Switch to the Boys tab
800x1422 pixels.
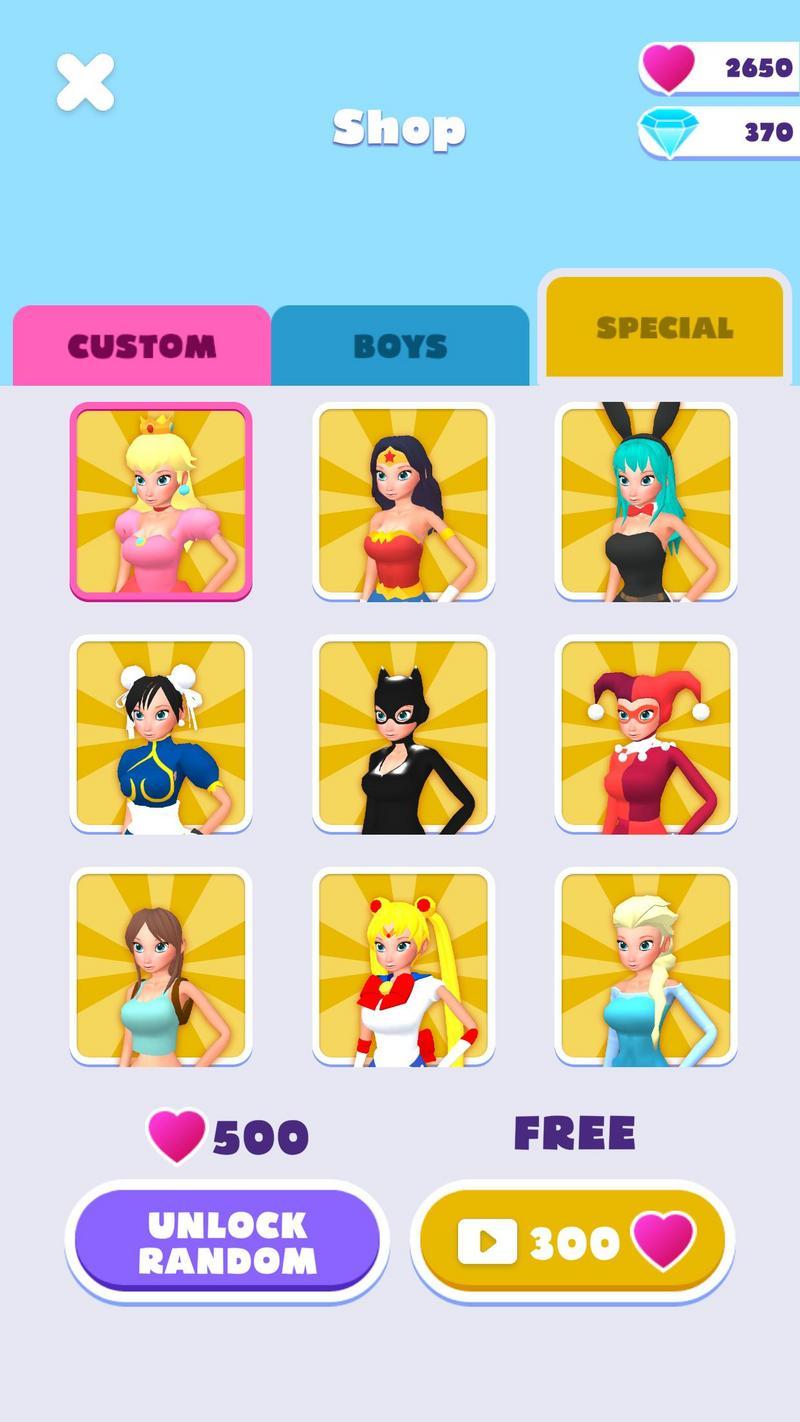tap(400, 346)
